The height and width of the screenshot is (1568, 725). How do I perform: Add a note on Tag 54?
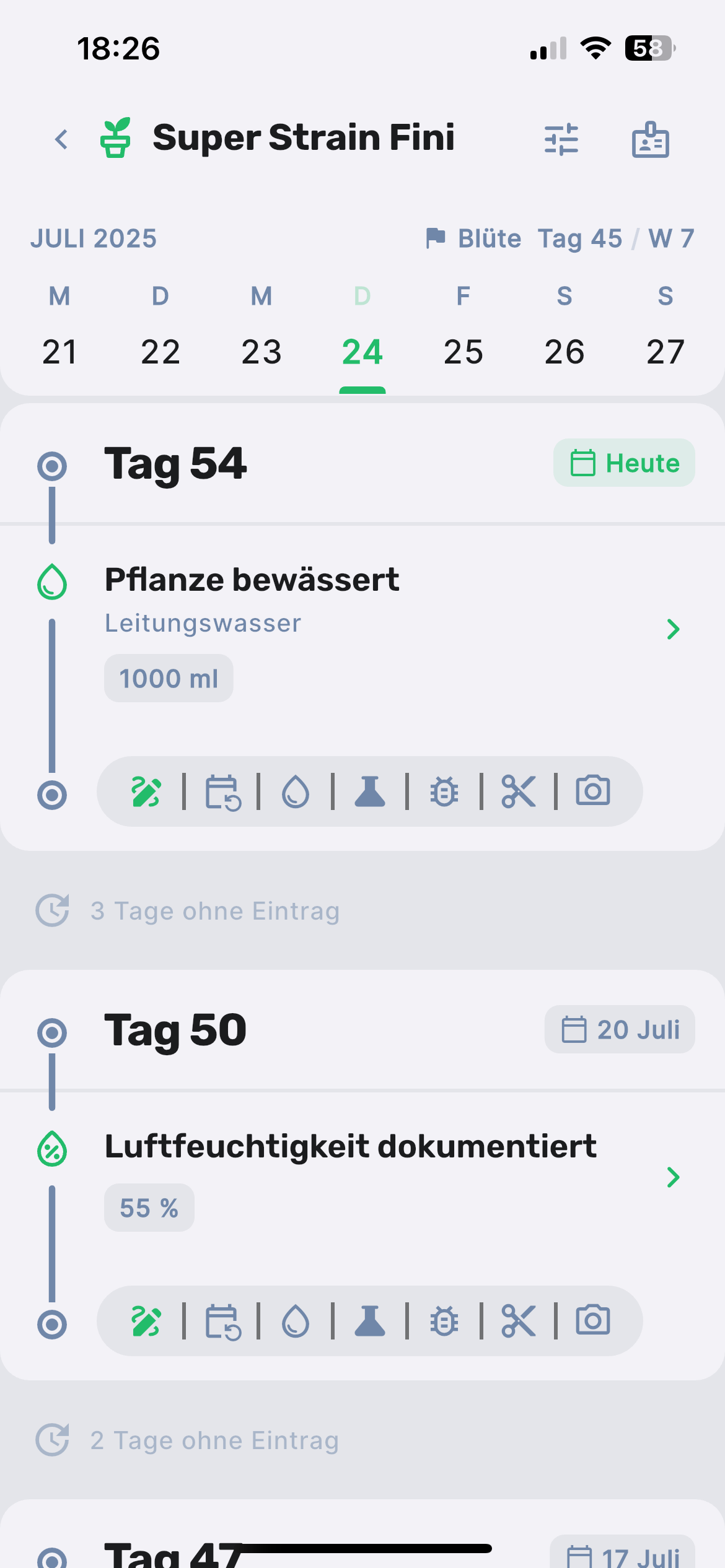146,792
